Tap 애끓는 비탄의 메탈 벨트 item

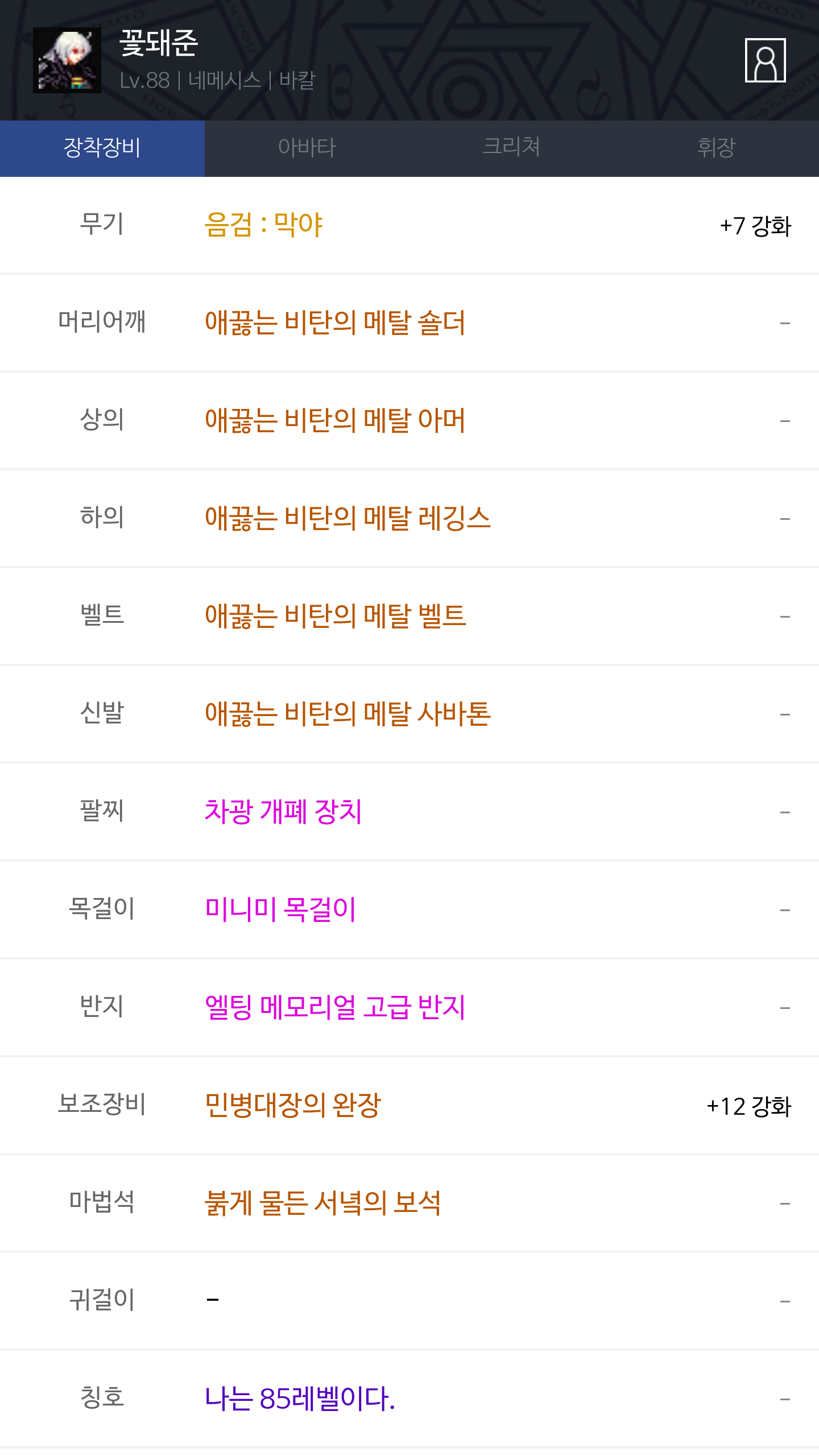336,616
